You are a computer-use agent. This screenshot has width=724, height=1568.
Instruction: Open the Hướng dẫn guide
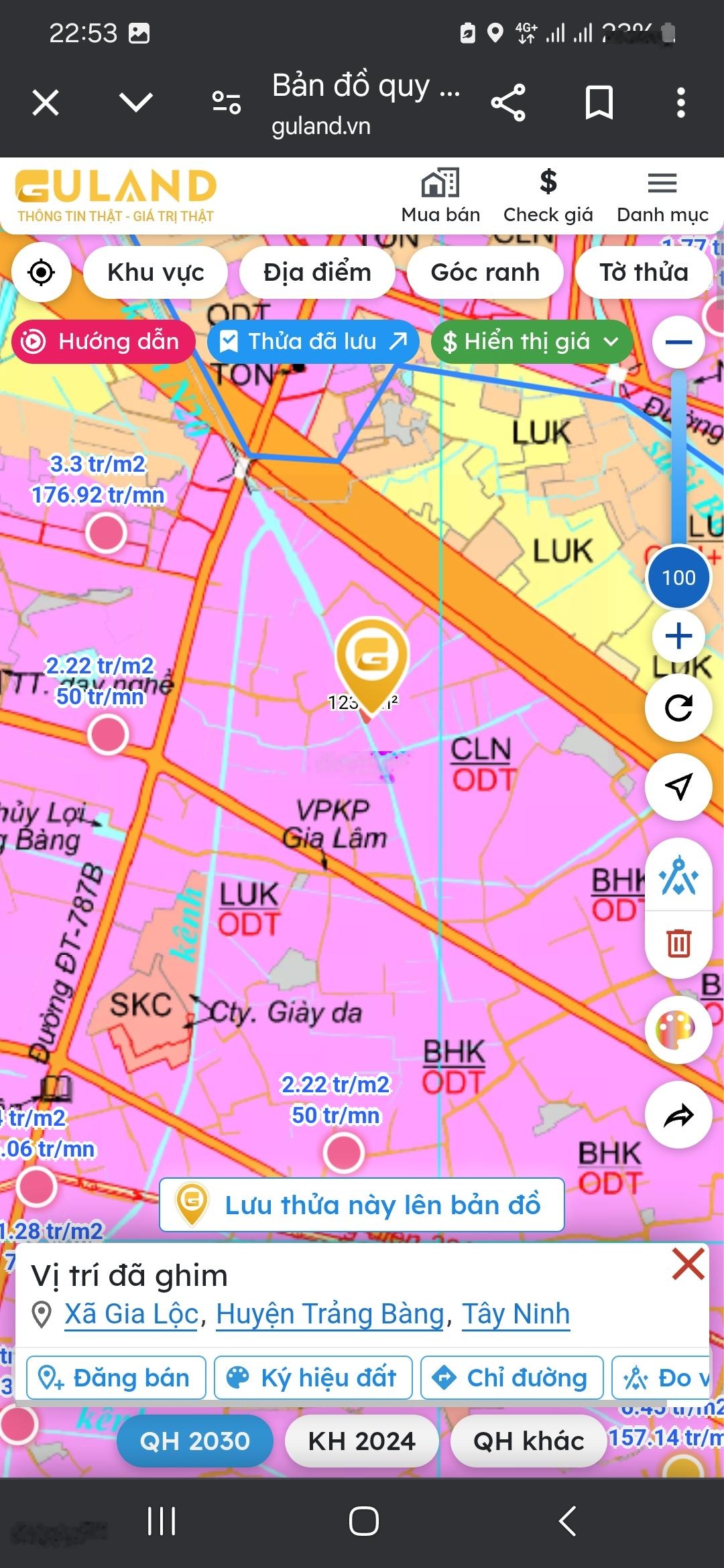[103, 342]
